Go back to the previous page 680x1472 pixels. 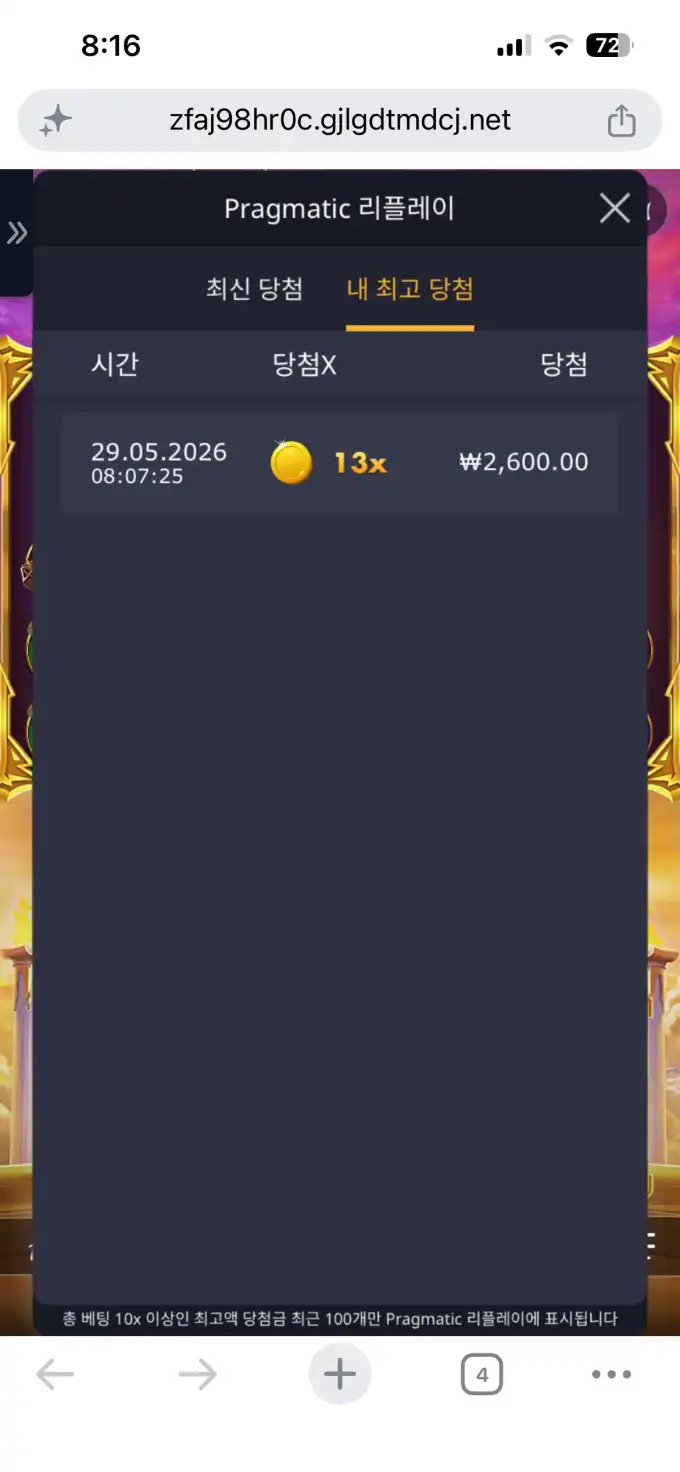pos(55,1375)
